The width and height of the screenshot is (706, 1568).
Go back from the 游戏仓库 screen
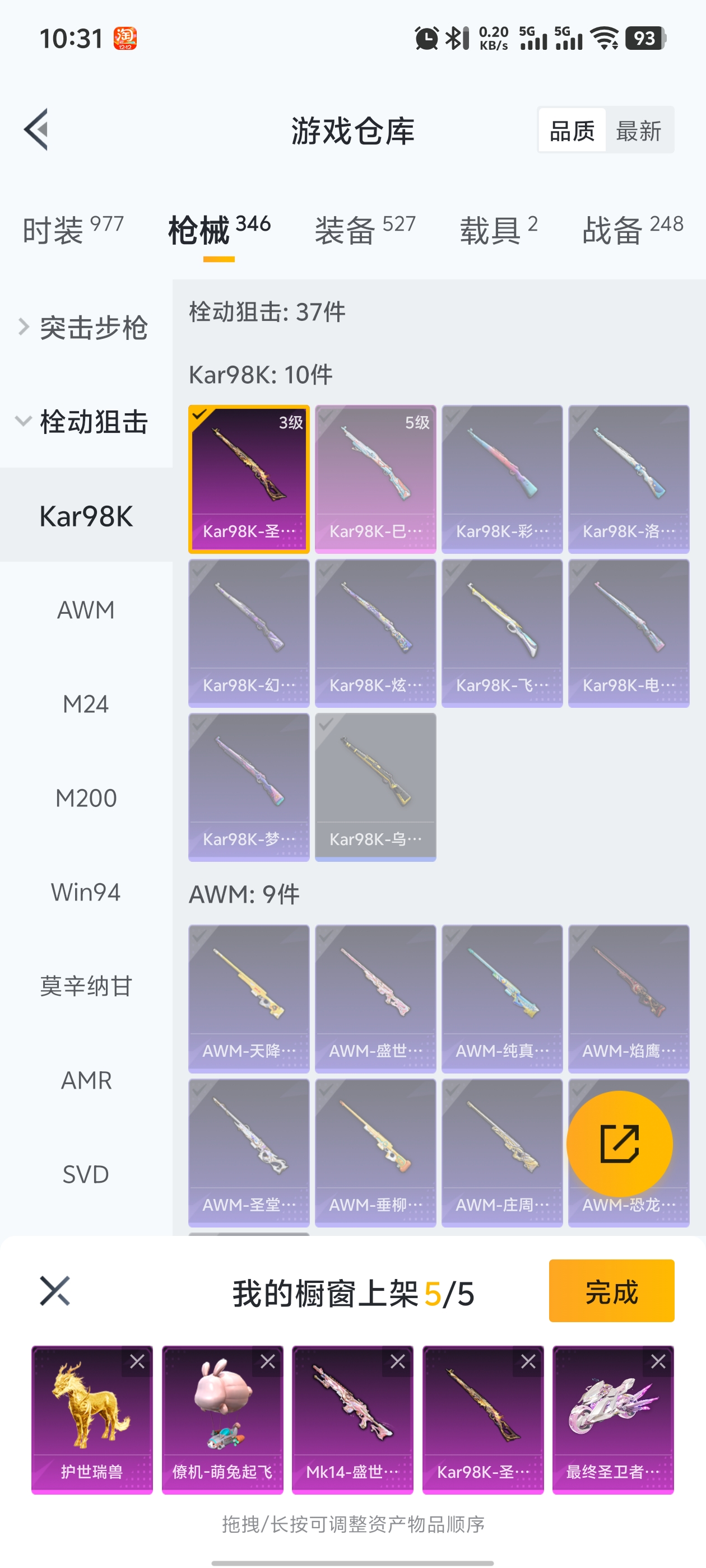point(36,129)
